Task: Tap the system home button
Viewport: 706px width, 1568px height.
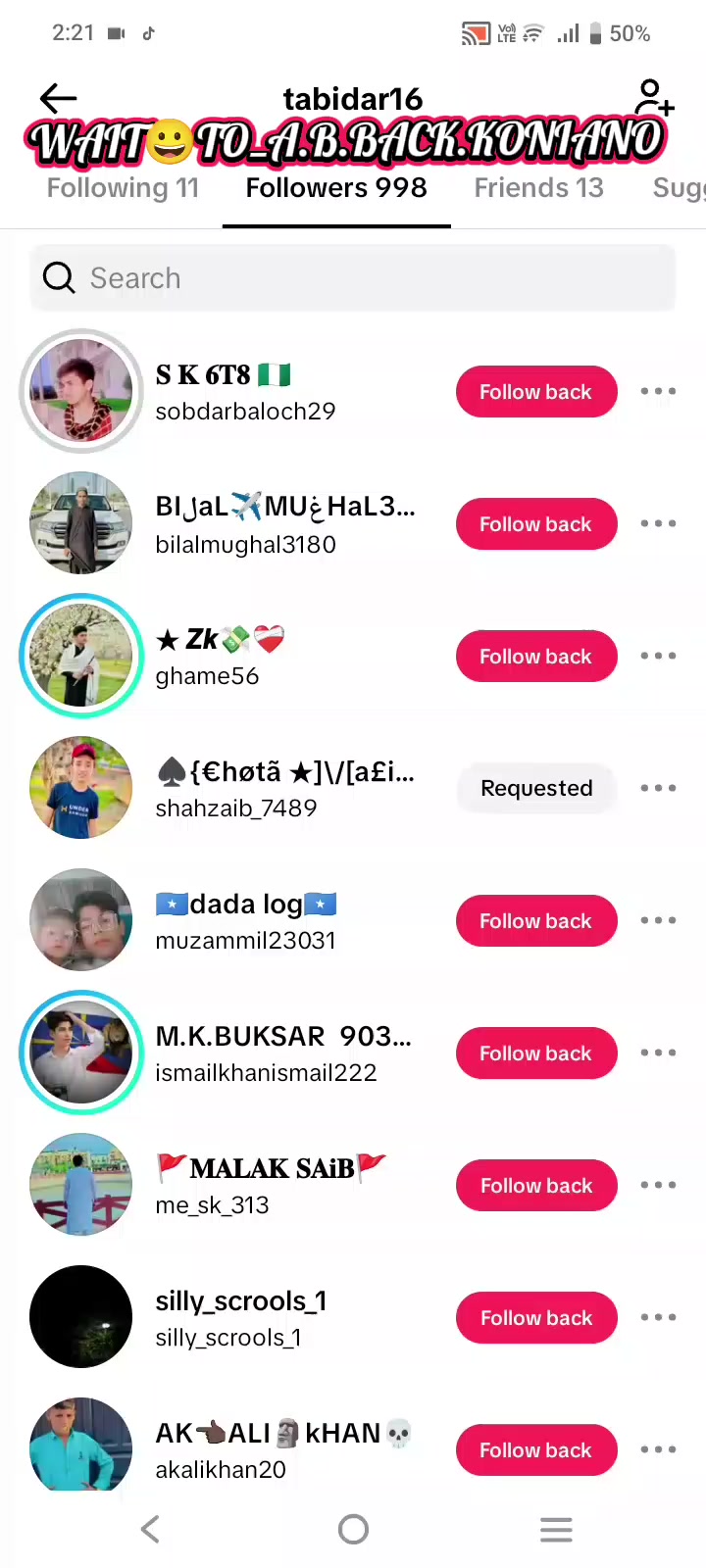Action: tap(353, 1529)
